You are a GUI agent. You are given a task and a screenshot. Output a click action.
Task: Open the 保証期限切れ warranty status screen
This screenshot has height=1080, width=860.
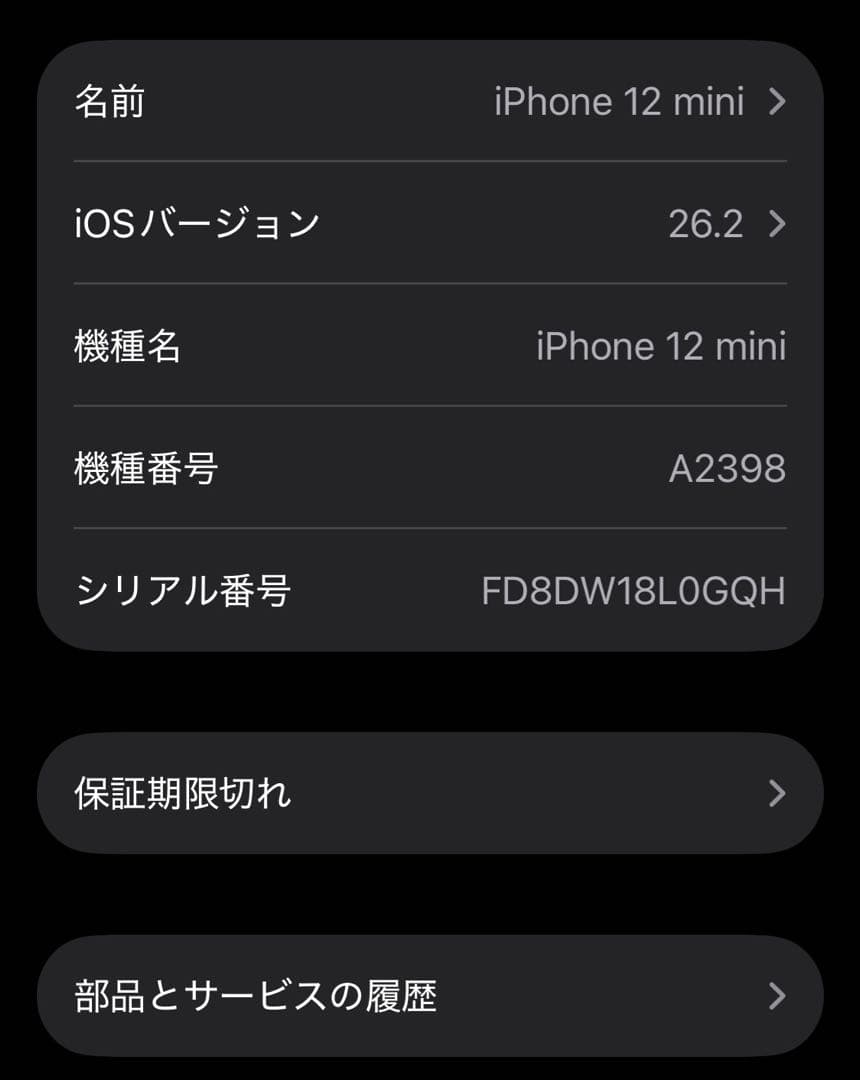pos(430,792)
